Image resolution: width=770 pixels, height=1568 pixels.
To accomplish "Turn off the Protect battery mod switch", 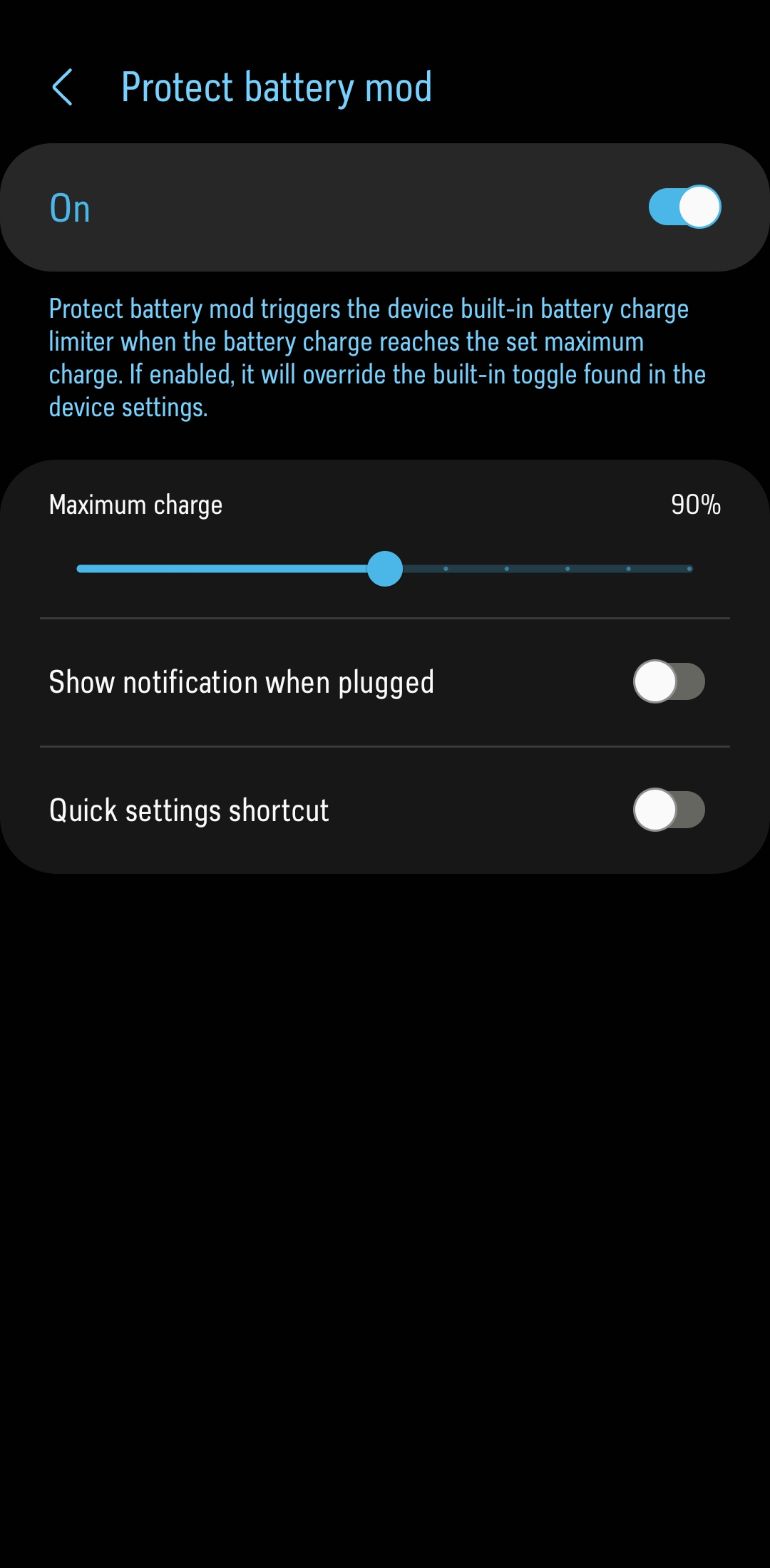I will 684,207.
